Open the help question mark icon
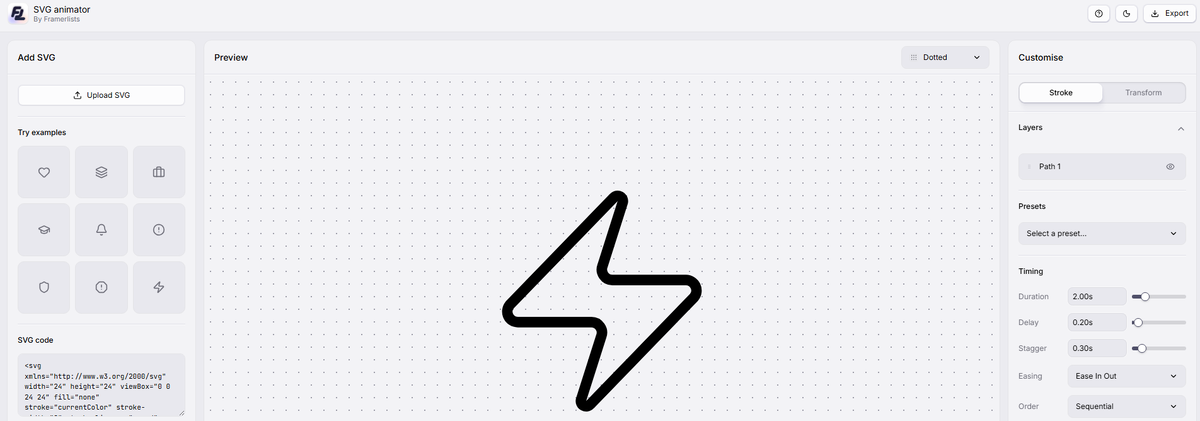This screenshot has width=1200, height=421. [1099, 14]
